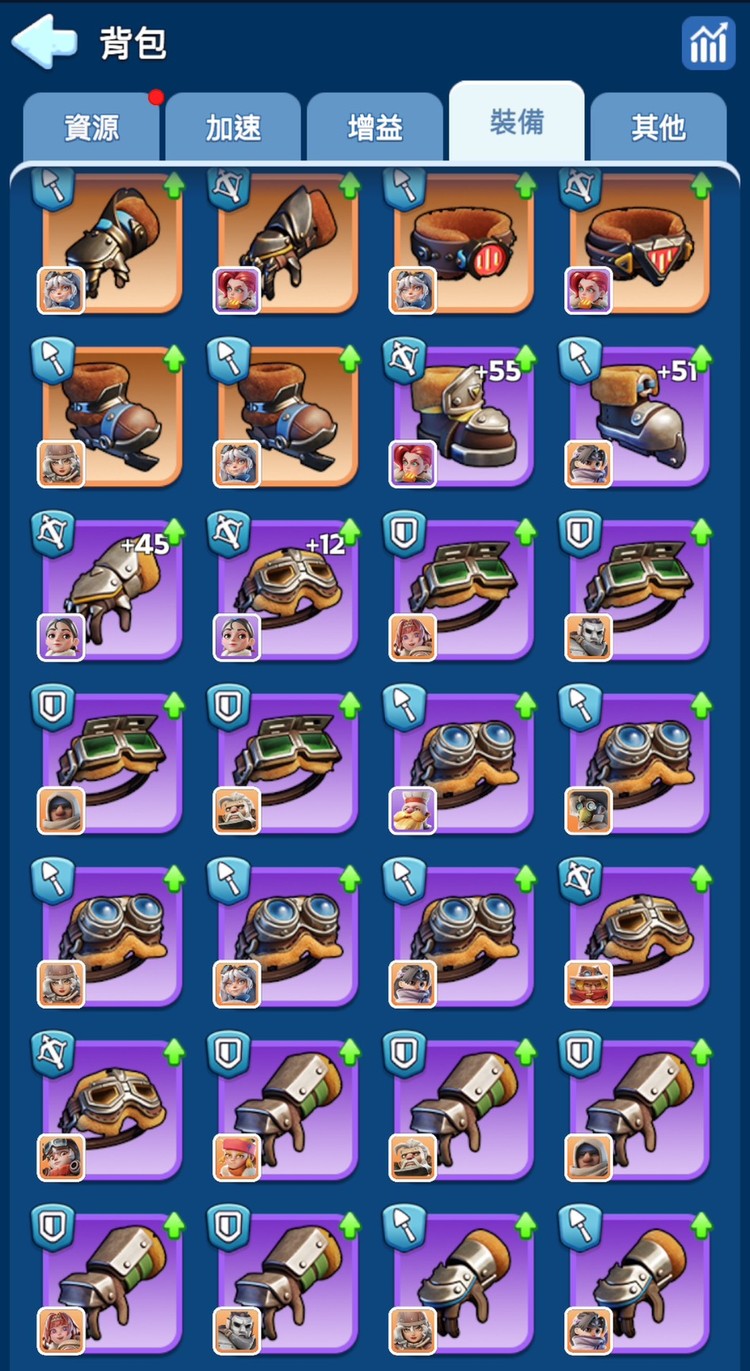This screenshot has width=750, height=1371.
Task: Select the 裝備 tab
Action: (516, 122)
